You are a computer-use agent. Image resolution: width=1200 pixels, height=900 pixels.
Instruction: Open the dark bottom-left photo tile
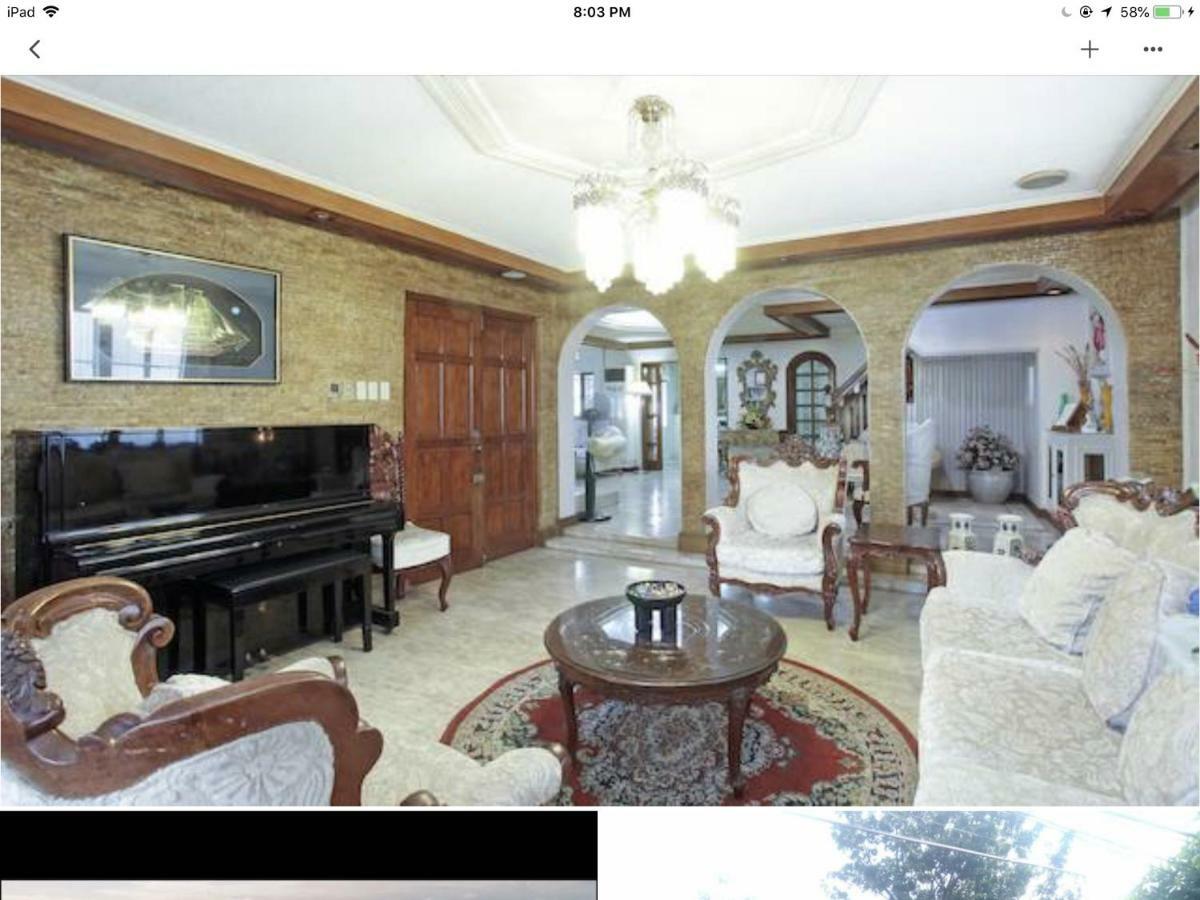pos(298,856)
